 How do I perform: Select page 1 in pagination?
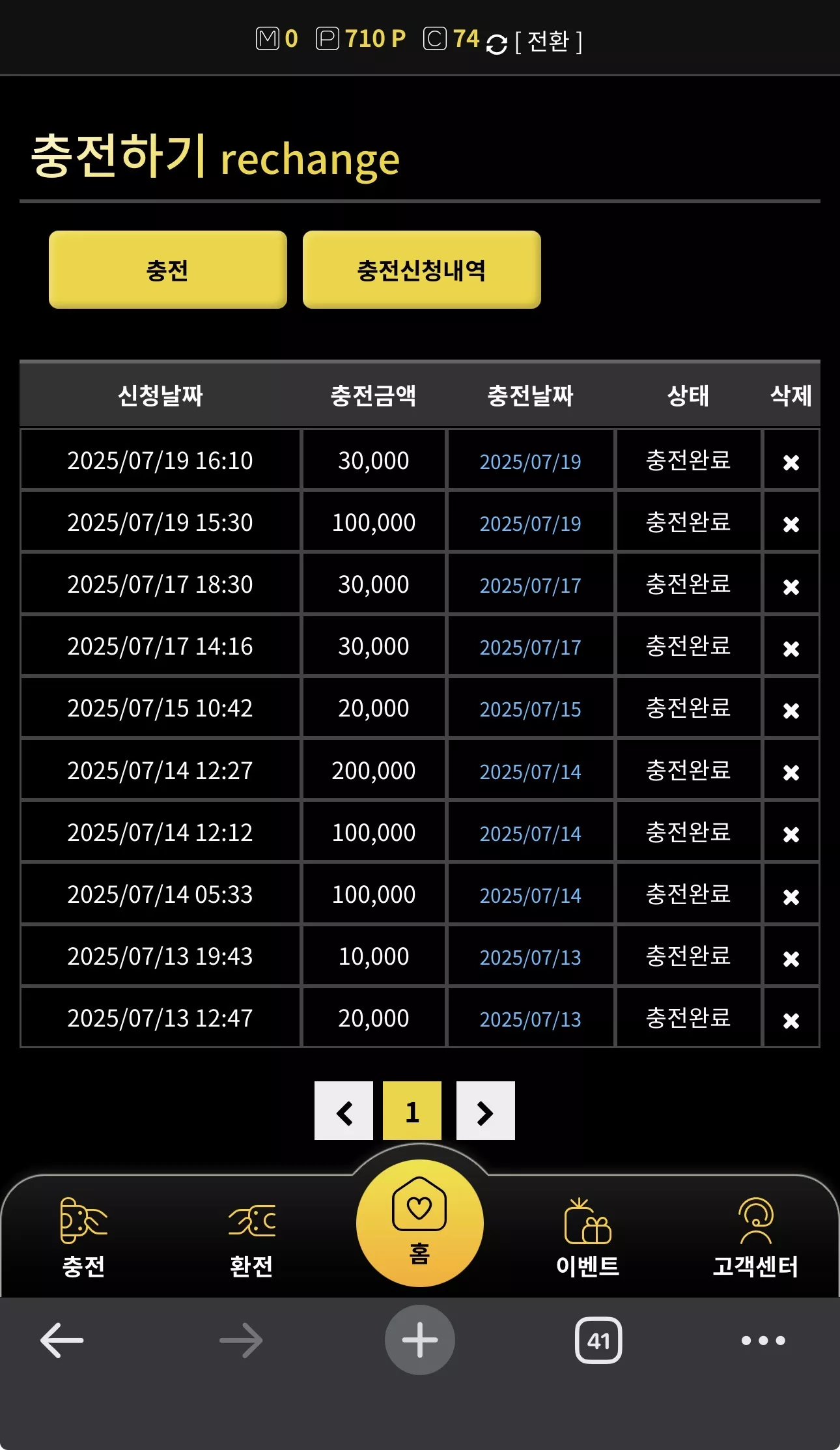(x=412, y=1111)
